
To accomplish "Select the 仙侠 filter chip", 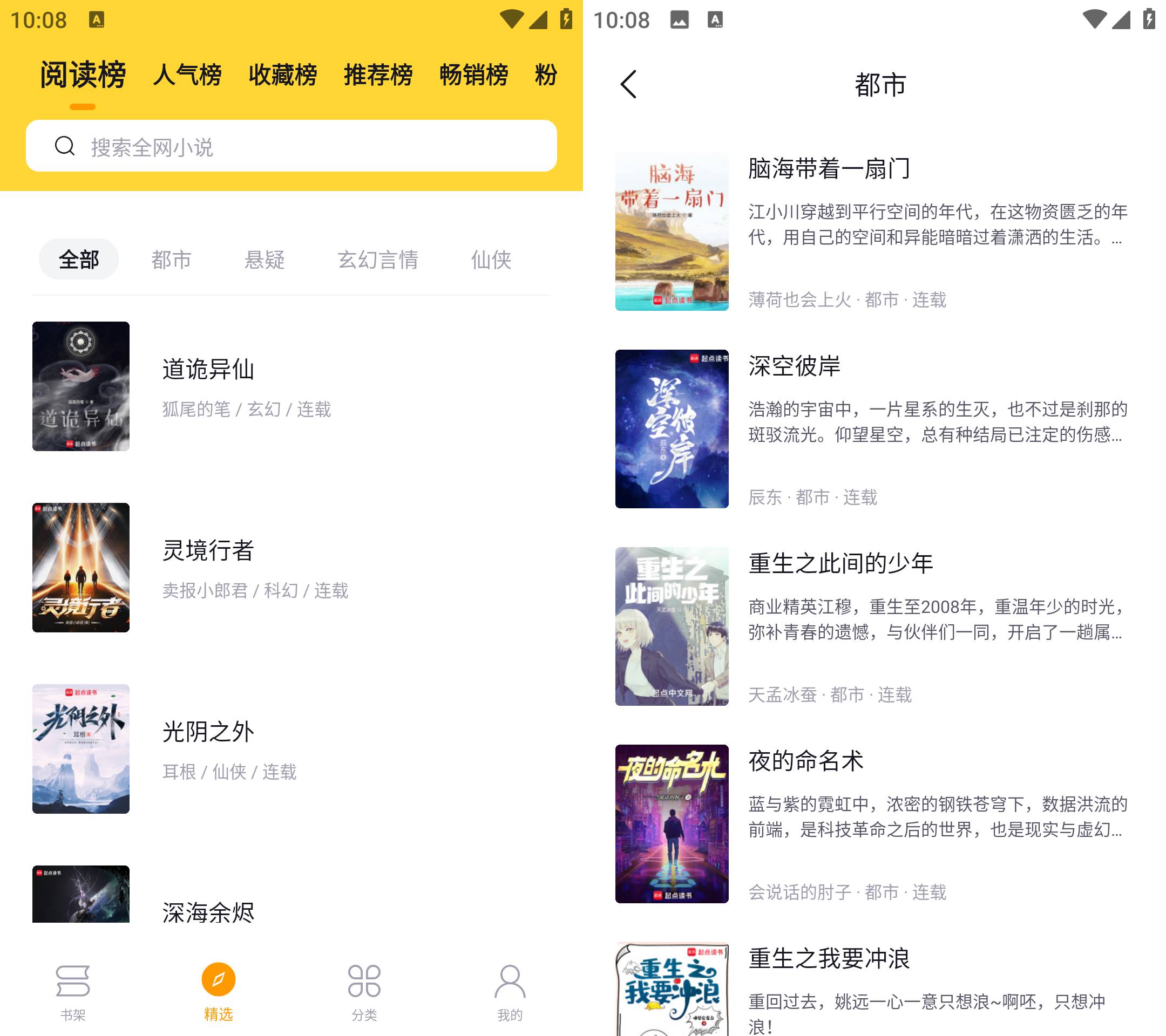I will [491, 260].
